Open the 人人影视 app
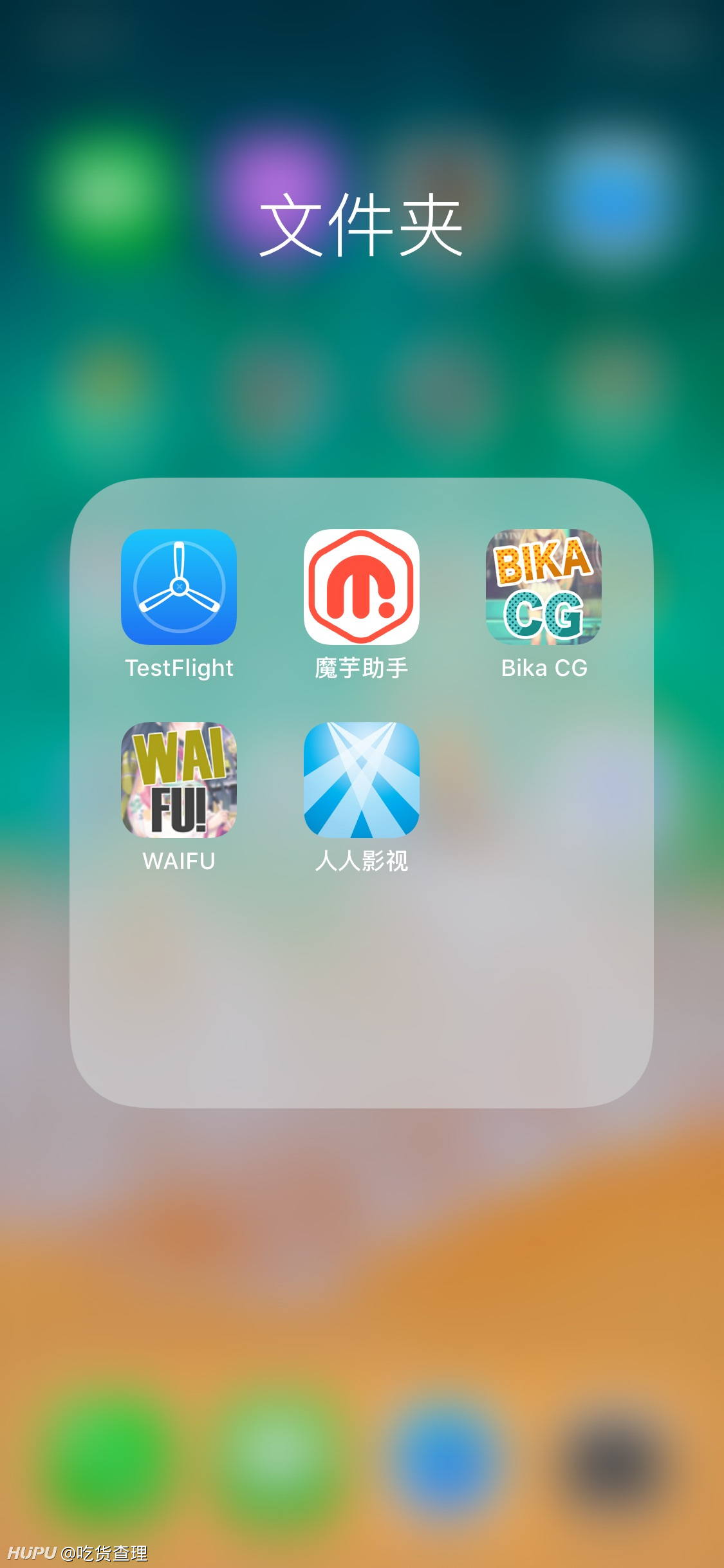The width and height of the screenshot is (724, 1568). pos(361,779)
